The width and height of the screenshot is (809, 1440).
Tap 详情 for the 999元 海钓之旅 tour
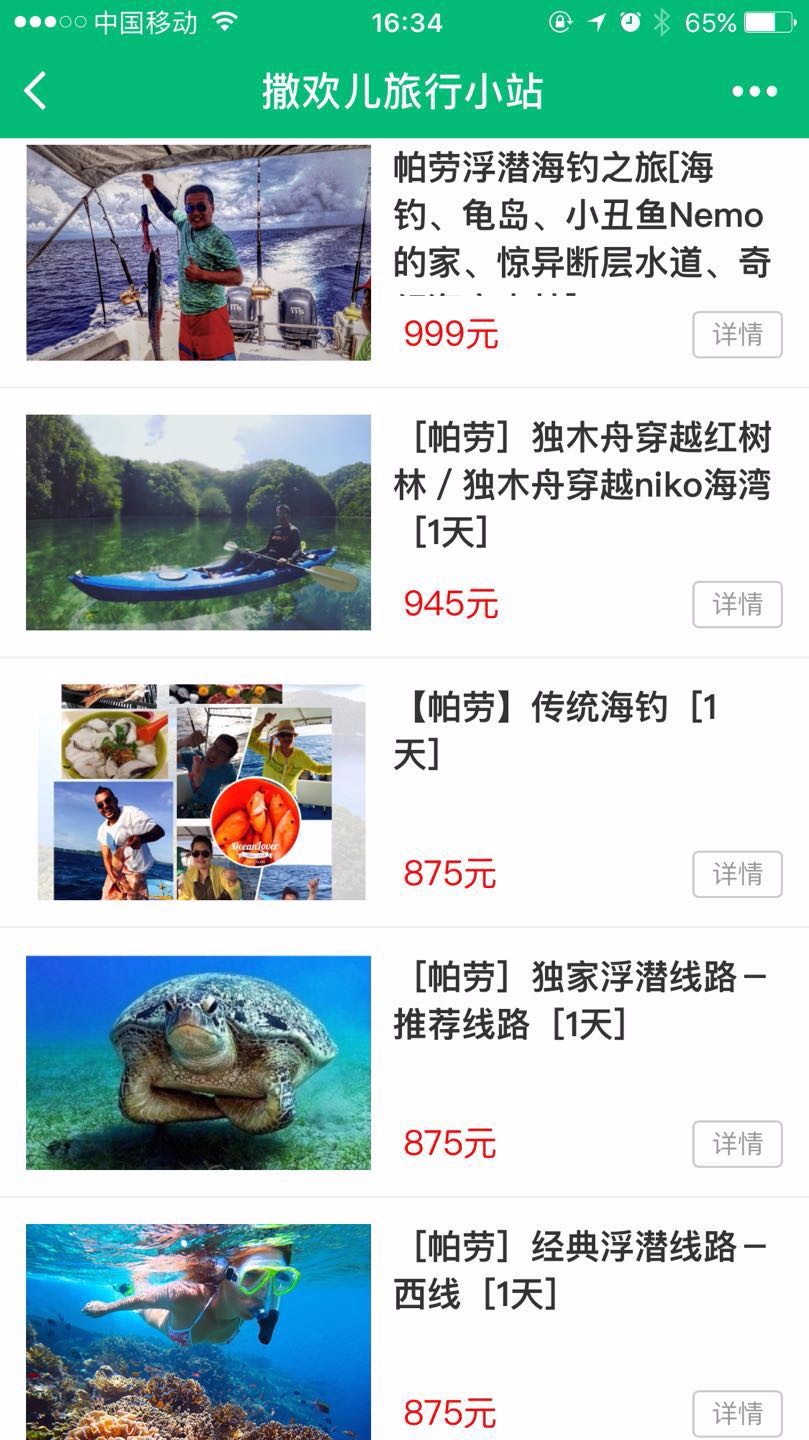point(737,334)
